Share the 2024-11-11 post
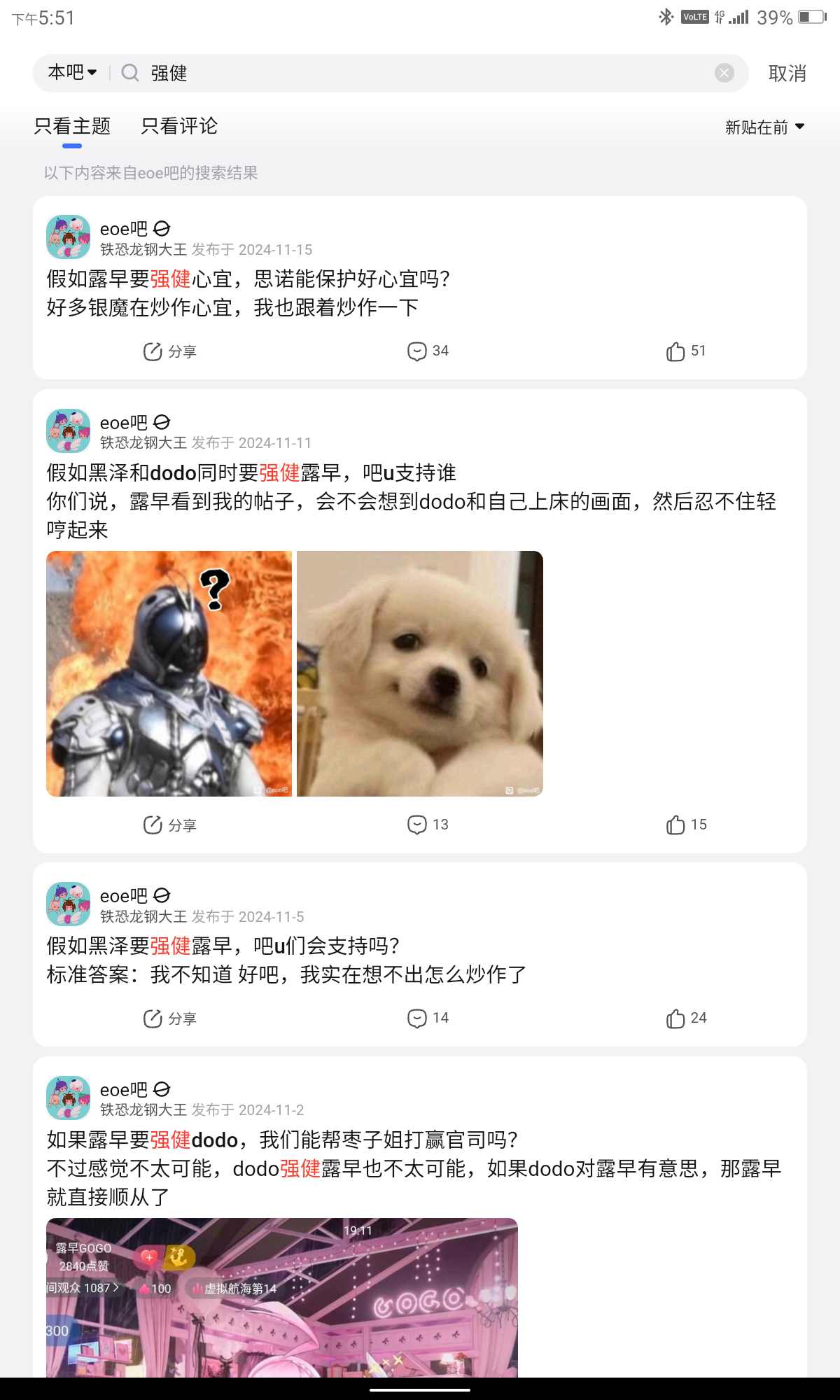840x1400 pixels. (170, 825)
